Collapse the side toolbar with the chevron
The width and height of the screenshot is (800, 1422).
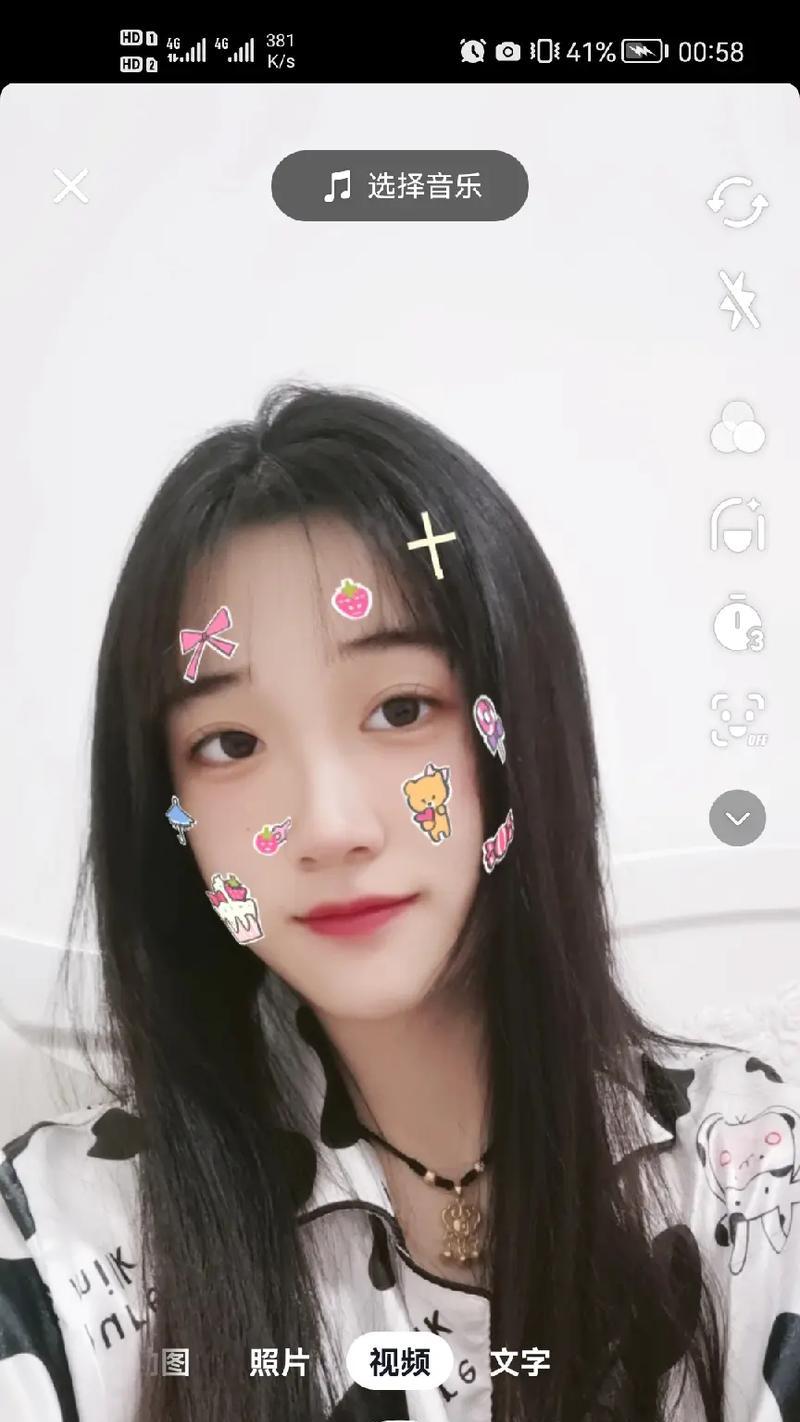click(738, 818)
